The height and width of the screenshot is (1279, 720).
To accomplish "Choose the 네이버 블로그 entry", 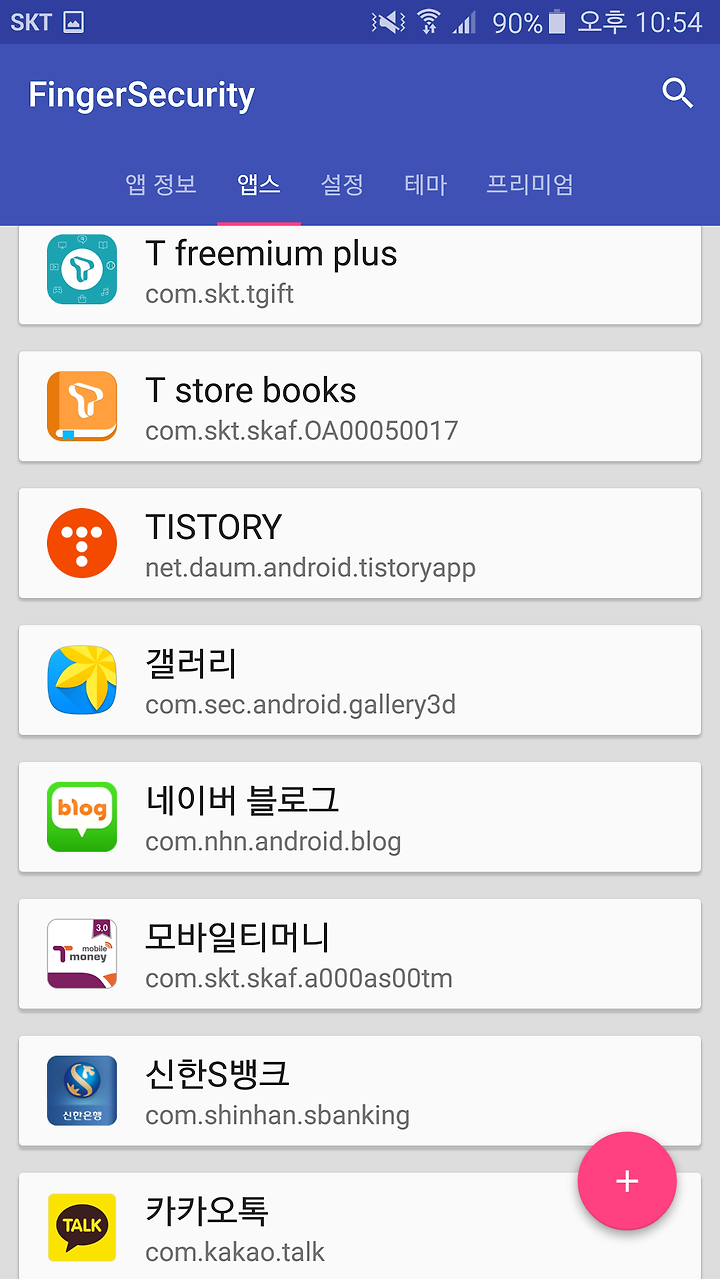I will tap(360, 817).
